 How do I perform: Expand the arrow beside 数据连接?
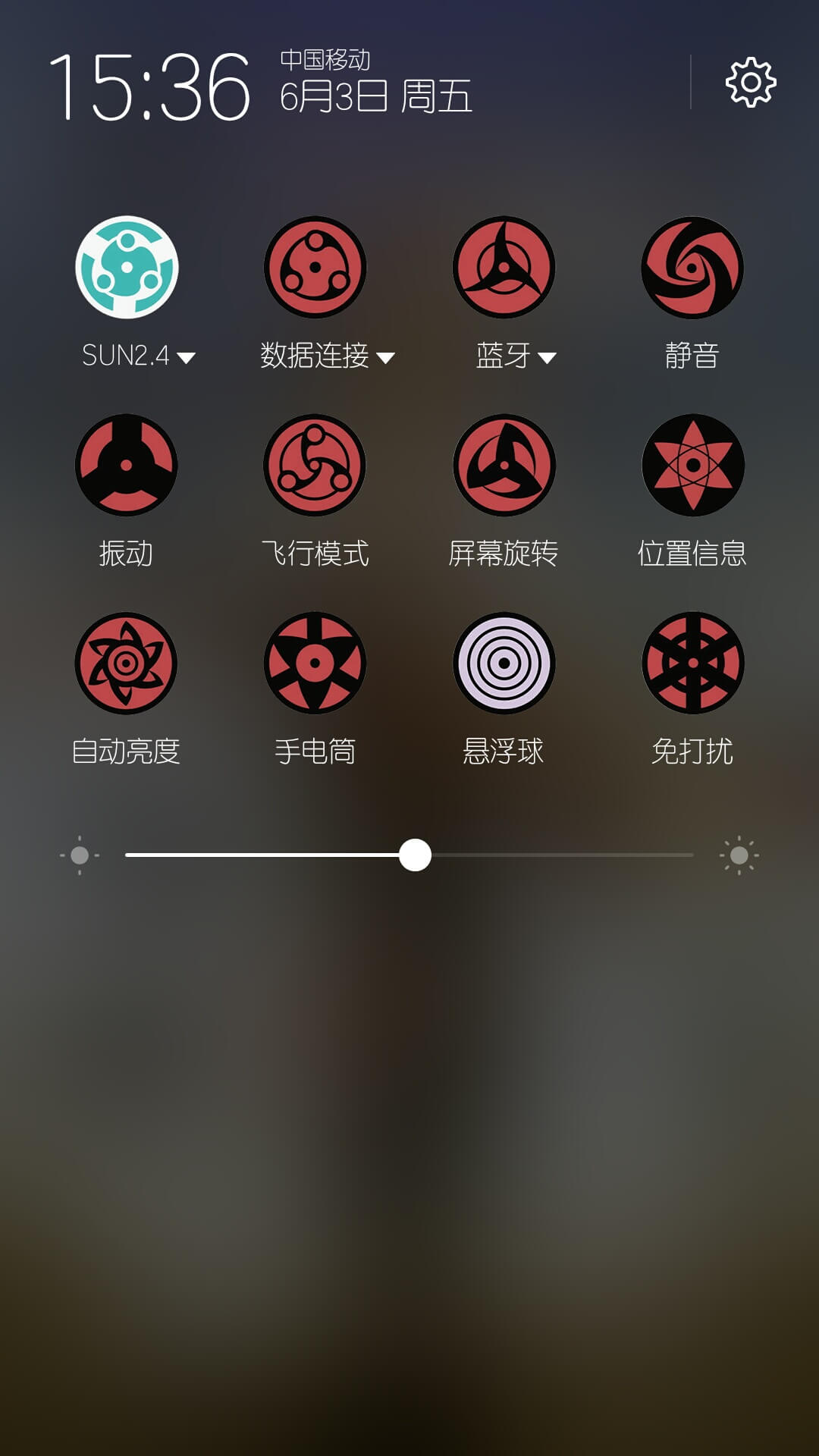click(385, 357)
